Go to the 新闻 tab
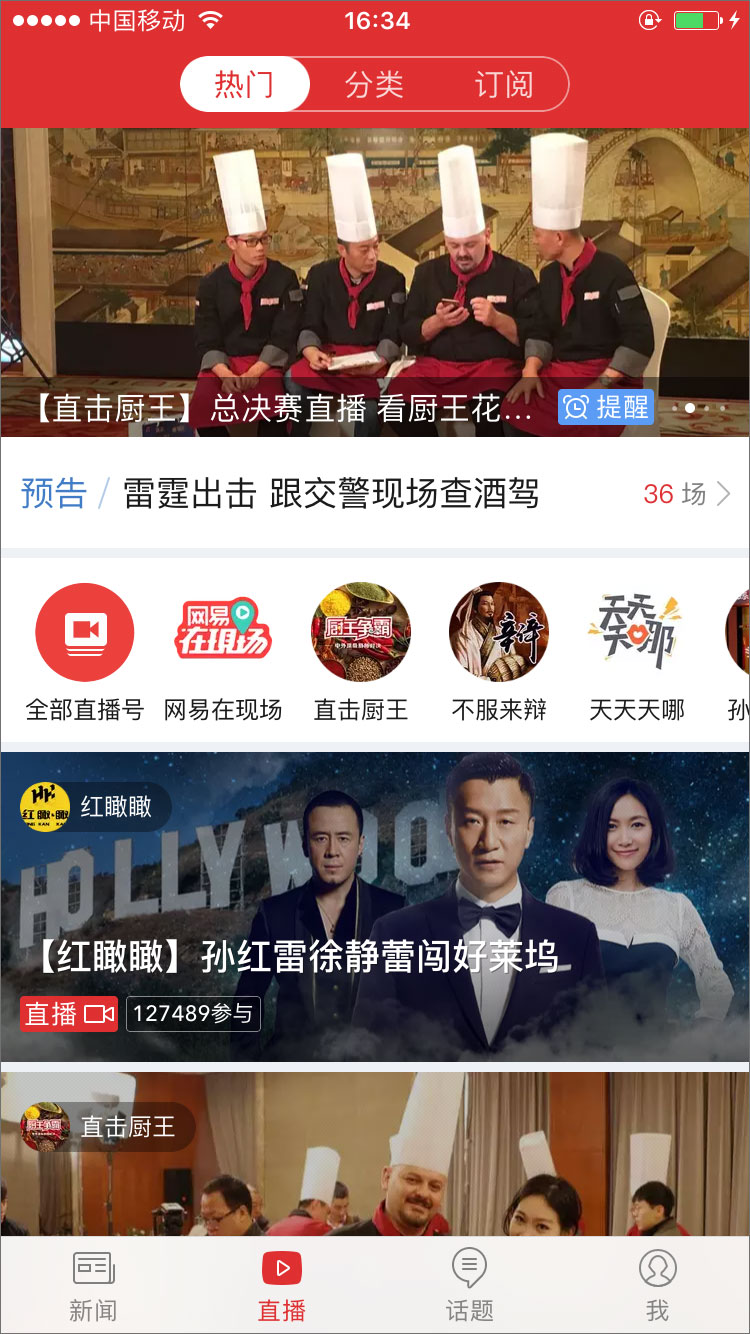The height and width of the screenshot is (1334, 750). coord(93,1286)
